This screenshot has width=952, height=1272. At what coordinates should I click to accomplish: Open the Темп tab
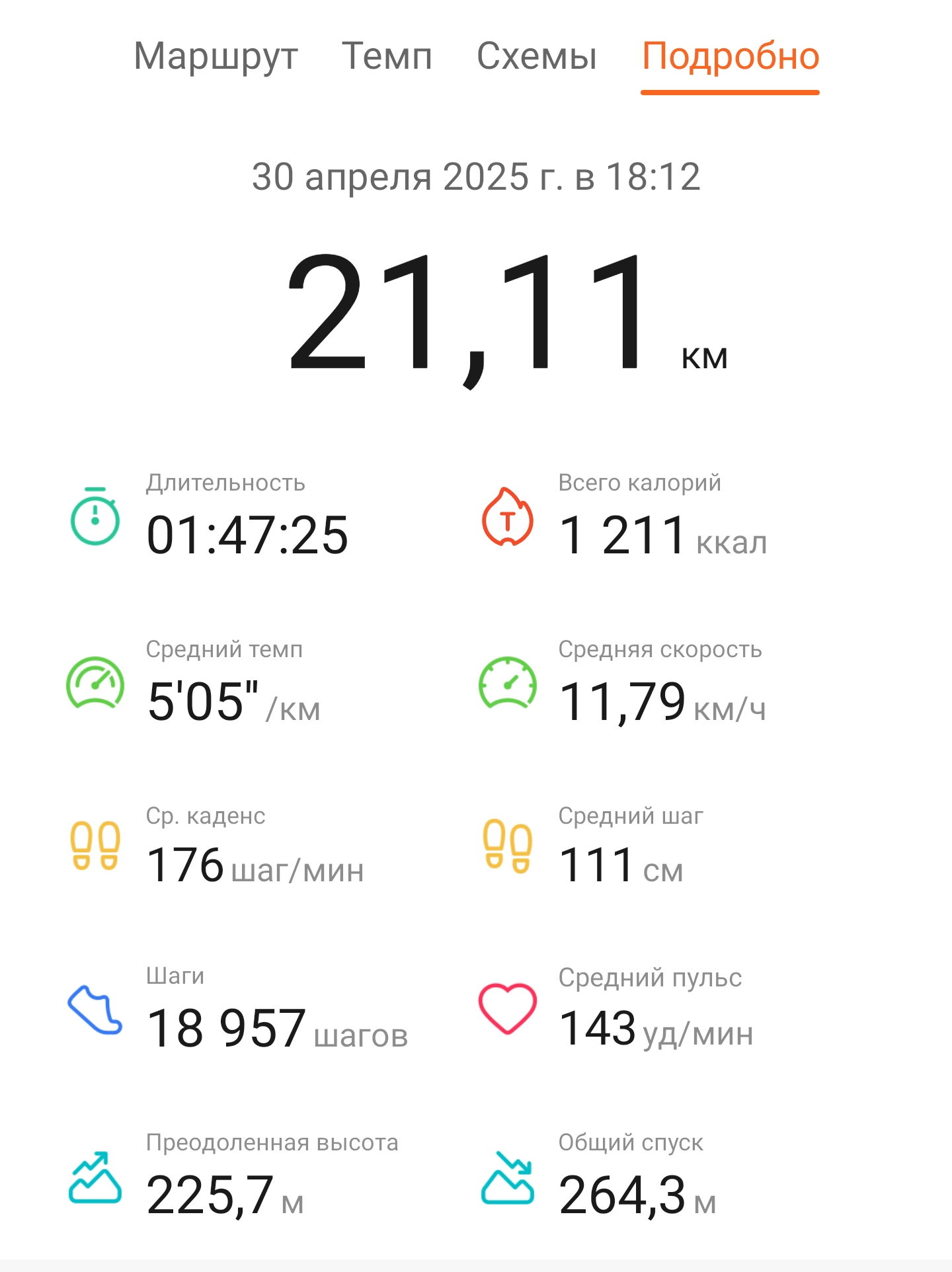tap(387, 57)
